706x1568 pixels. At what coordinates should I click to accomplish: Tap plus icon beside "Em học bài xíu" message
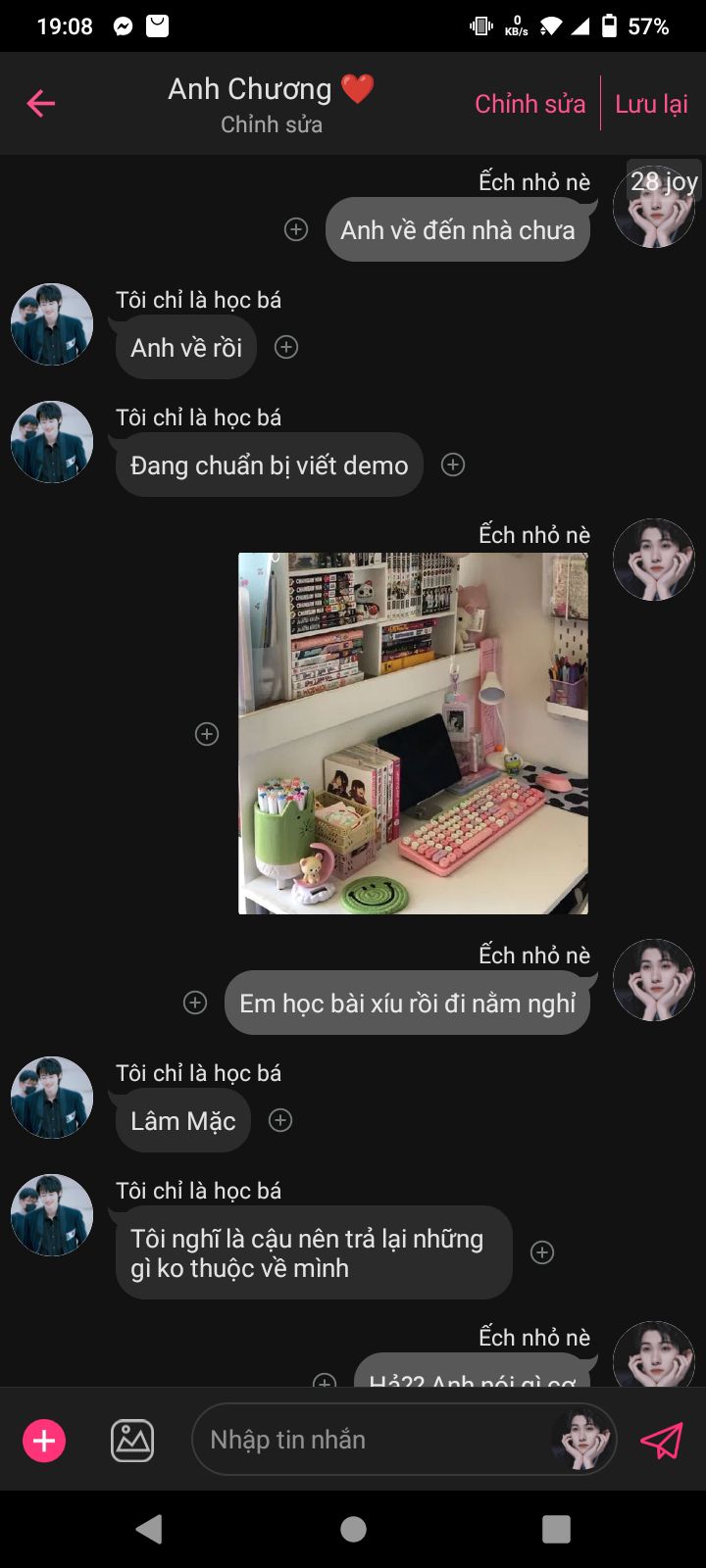(196, 1003)
